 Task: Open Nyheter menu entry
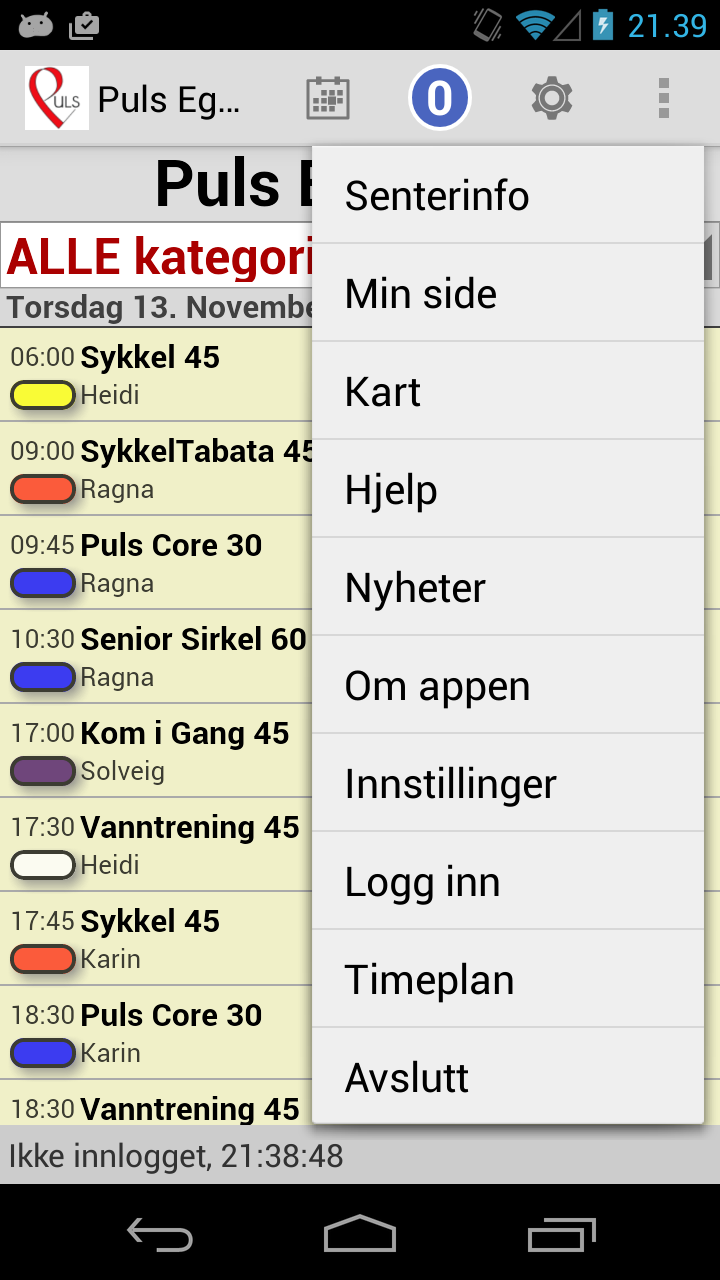click(507, 588)
